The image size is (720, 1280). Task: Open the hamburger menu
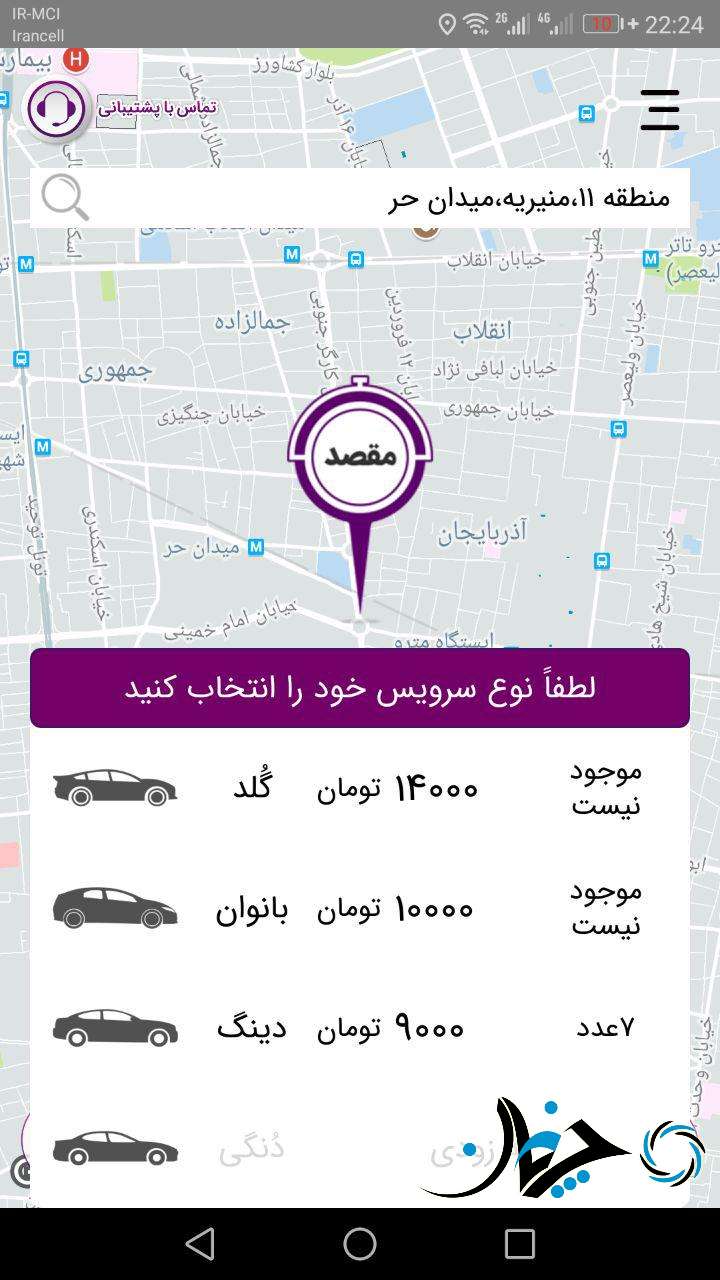pyautogui.click(x=660, y=110)
